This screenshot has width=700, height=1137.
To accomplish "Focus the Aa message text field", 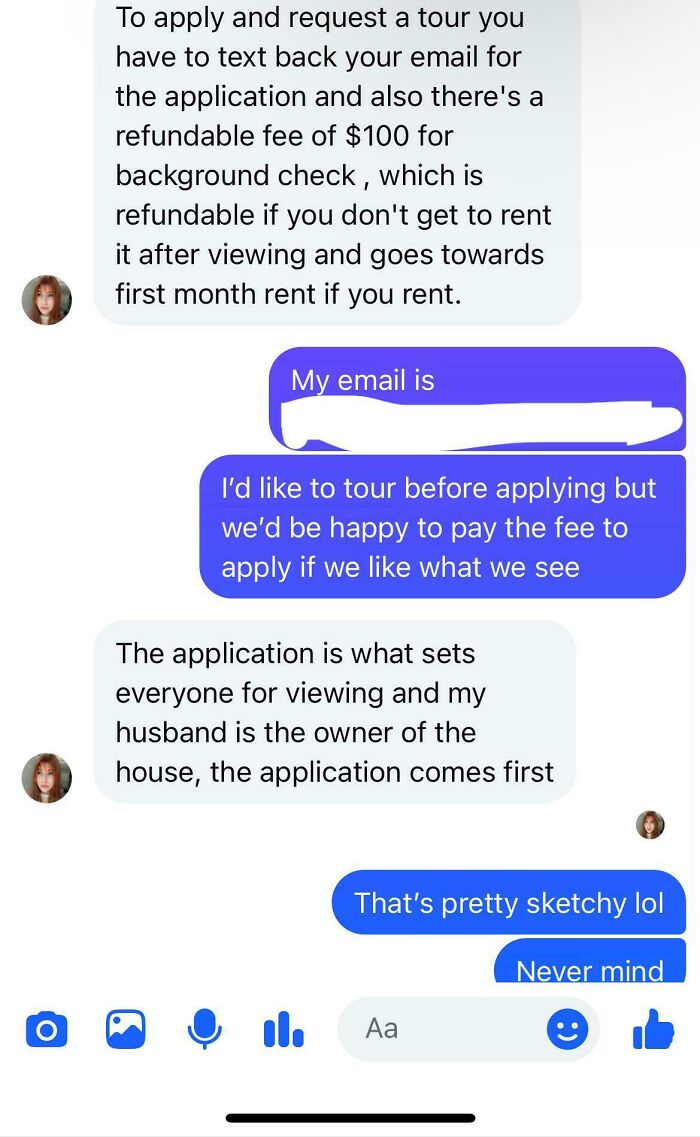I will point(440,1028).
